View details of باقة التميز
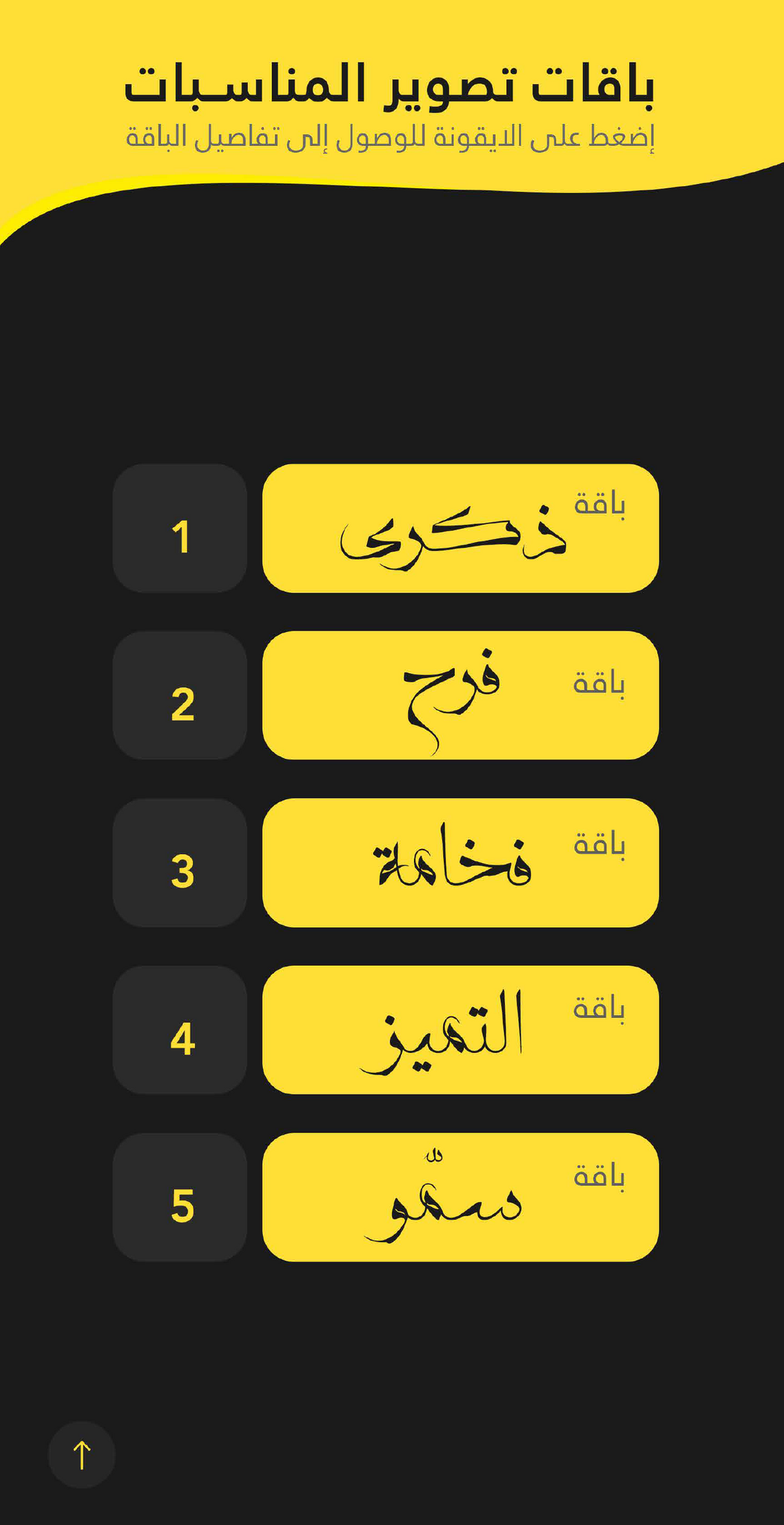The image size is (784, 1525). point(460,1030)
